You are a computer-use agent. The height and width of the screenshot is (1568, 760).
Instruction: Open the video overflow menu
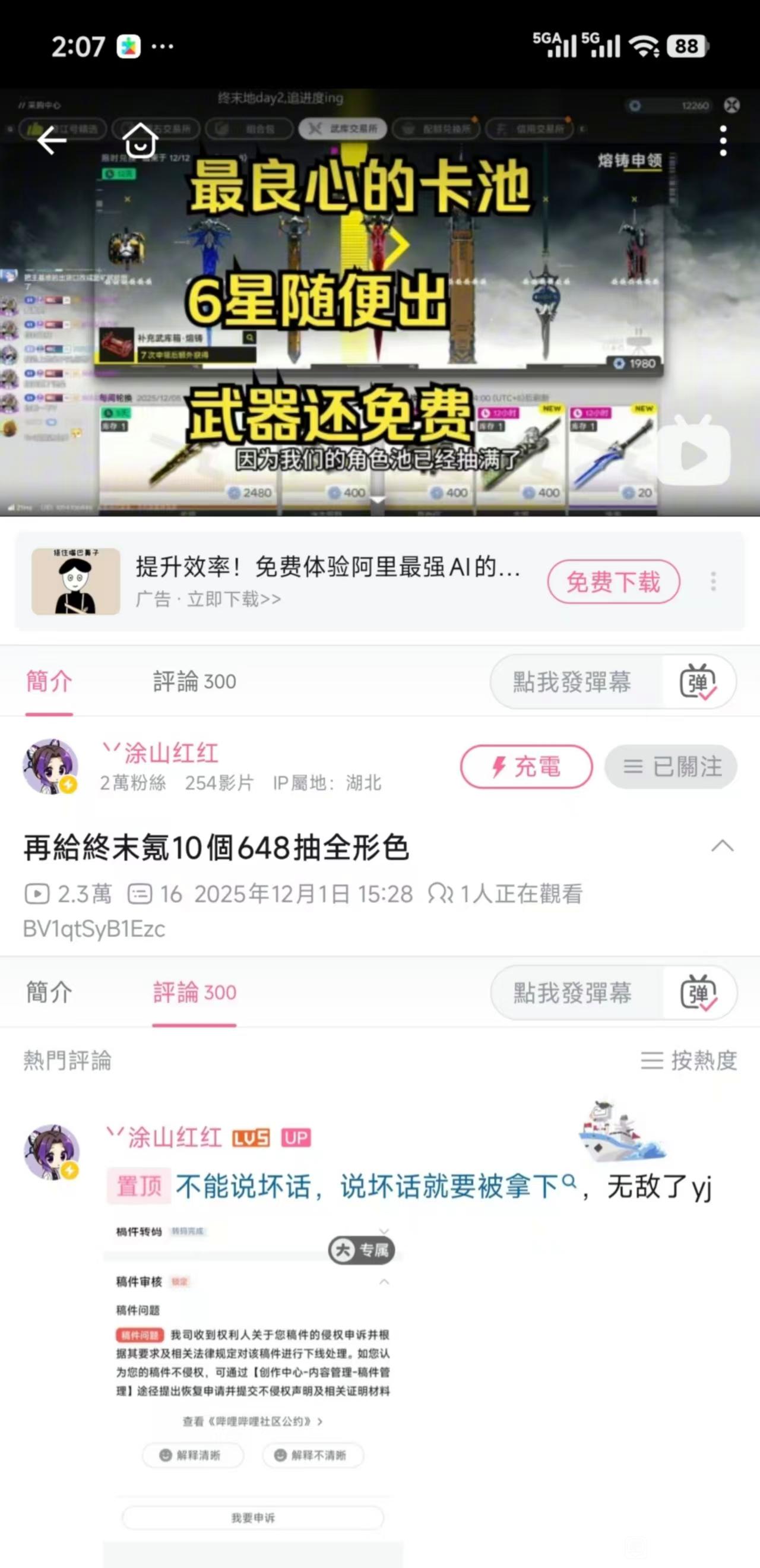tap(723, 141)
